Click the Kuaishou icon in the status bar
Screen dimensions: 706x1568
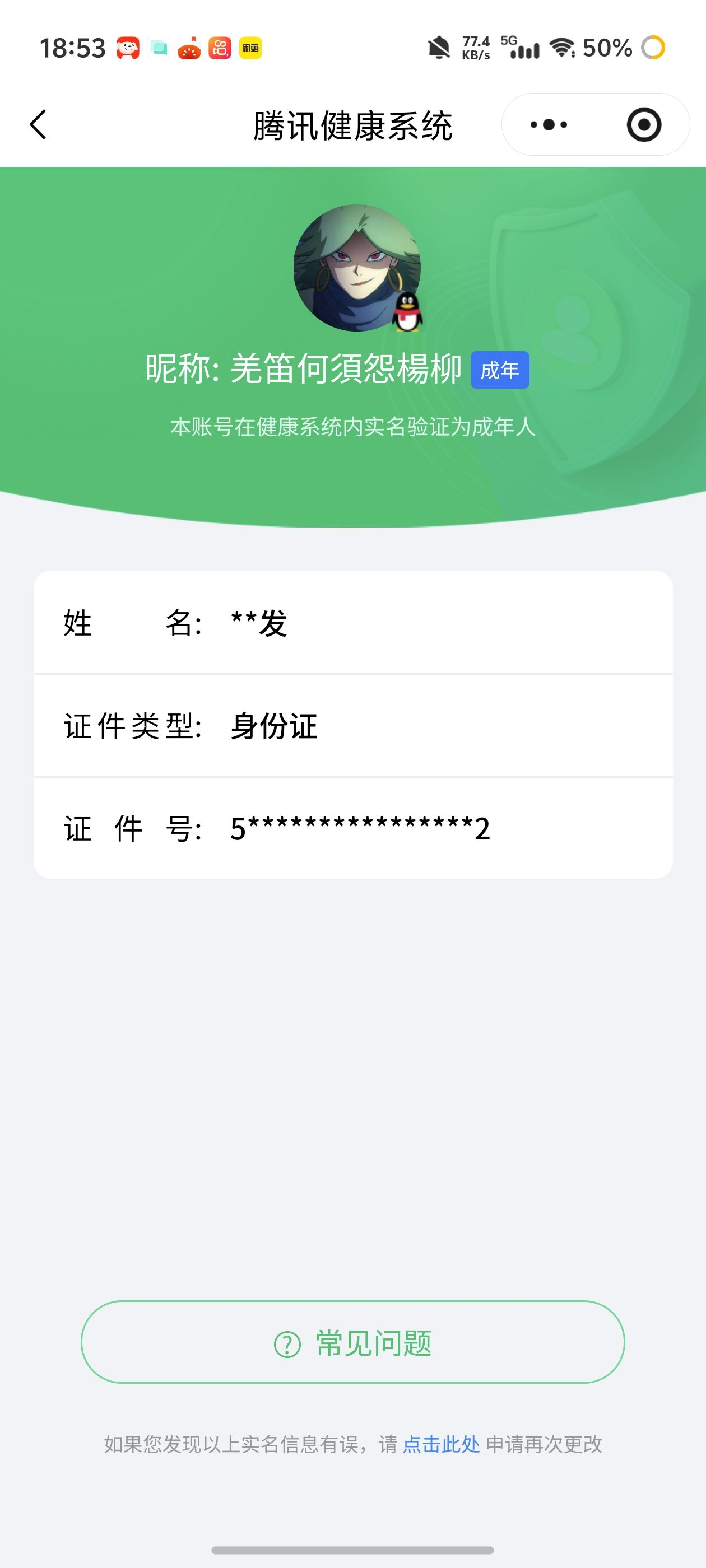(220, 48)
